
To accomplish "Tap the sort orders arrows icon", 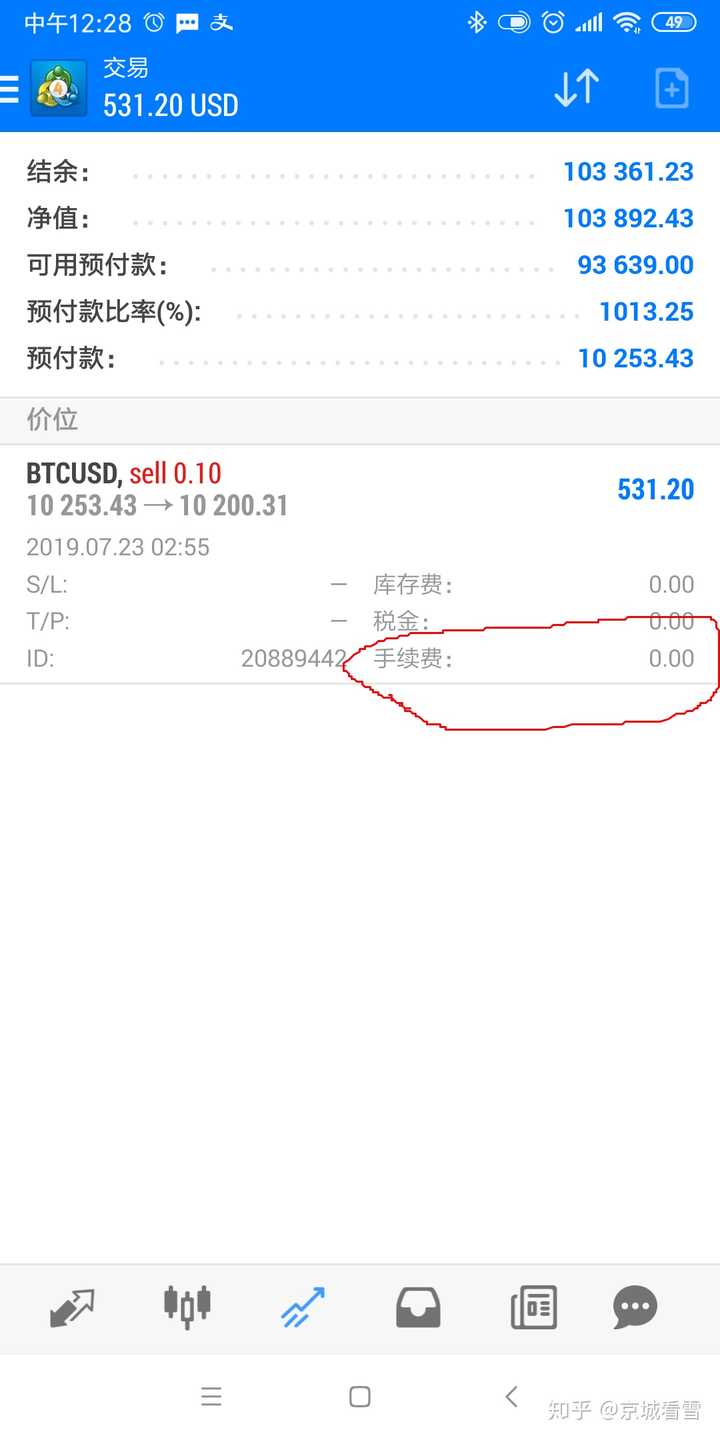I will 576,88.
